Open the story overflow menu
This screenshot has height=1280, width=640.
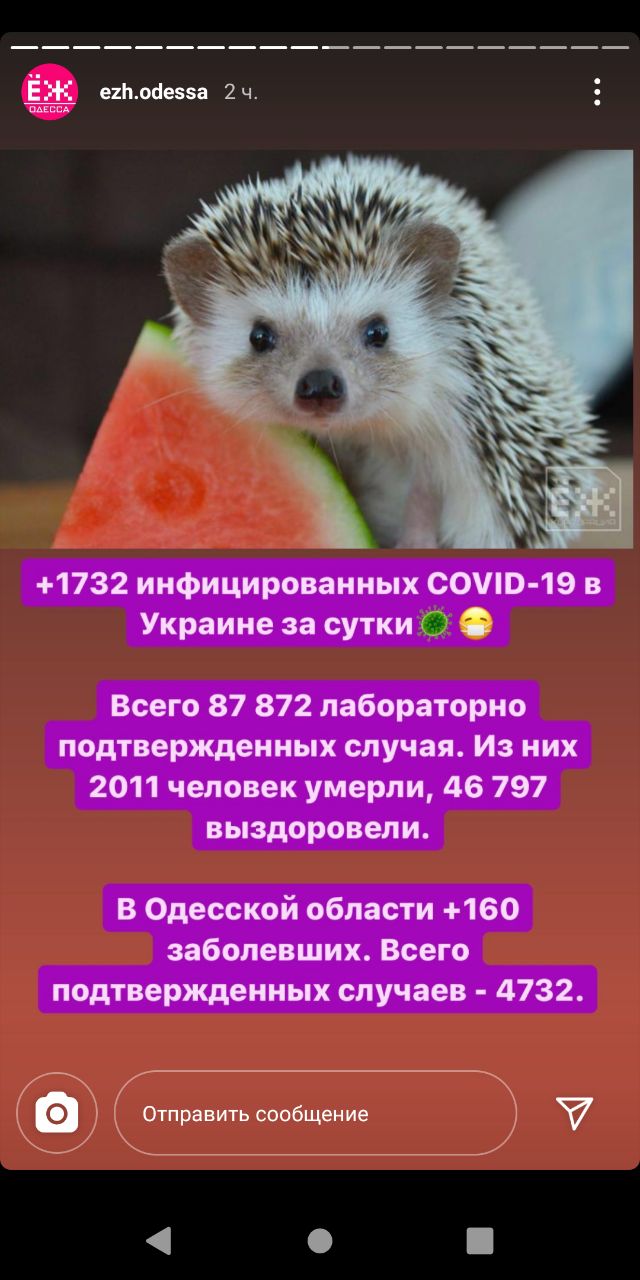tap(597, 92)
